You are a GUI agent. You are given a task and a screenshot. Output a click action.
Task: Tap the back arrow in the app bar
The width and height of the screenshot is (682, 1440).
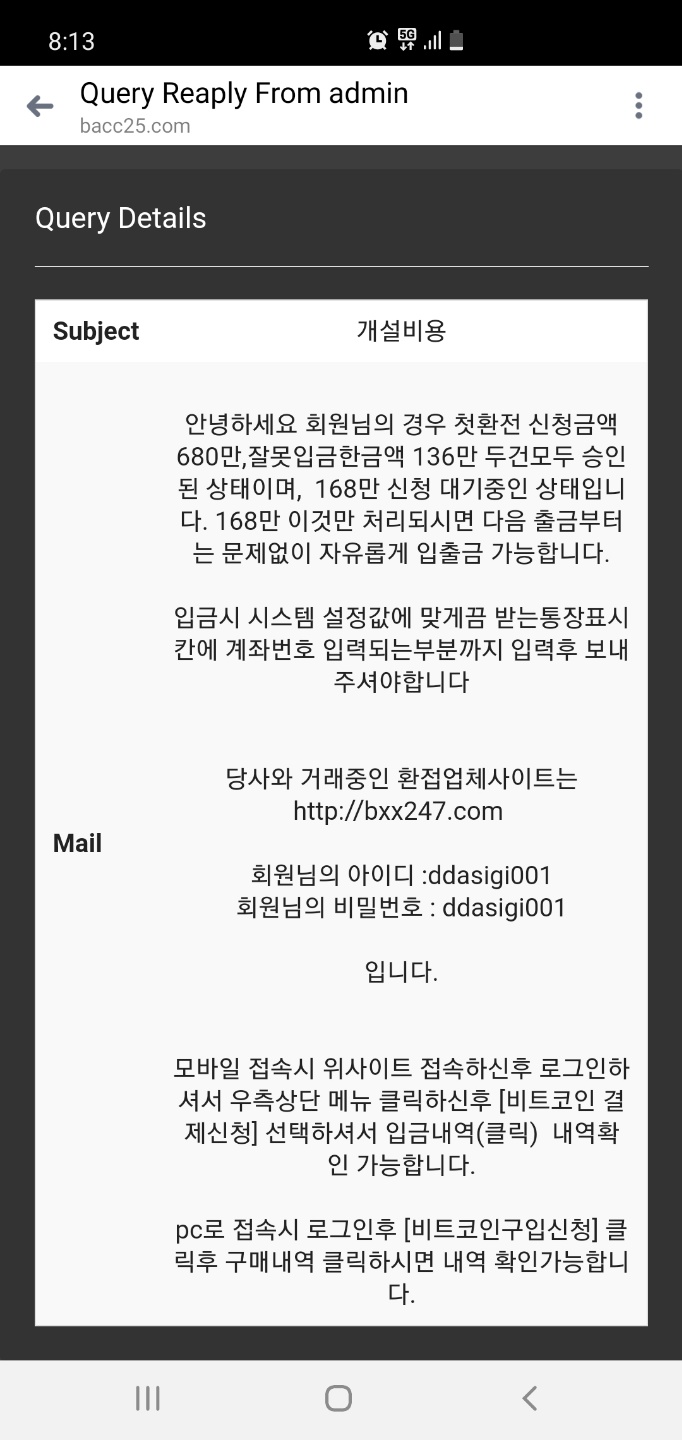[x=40, y=106]
